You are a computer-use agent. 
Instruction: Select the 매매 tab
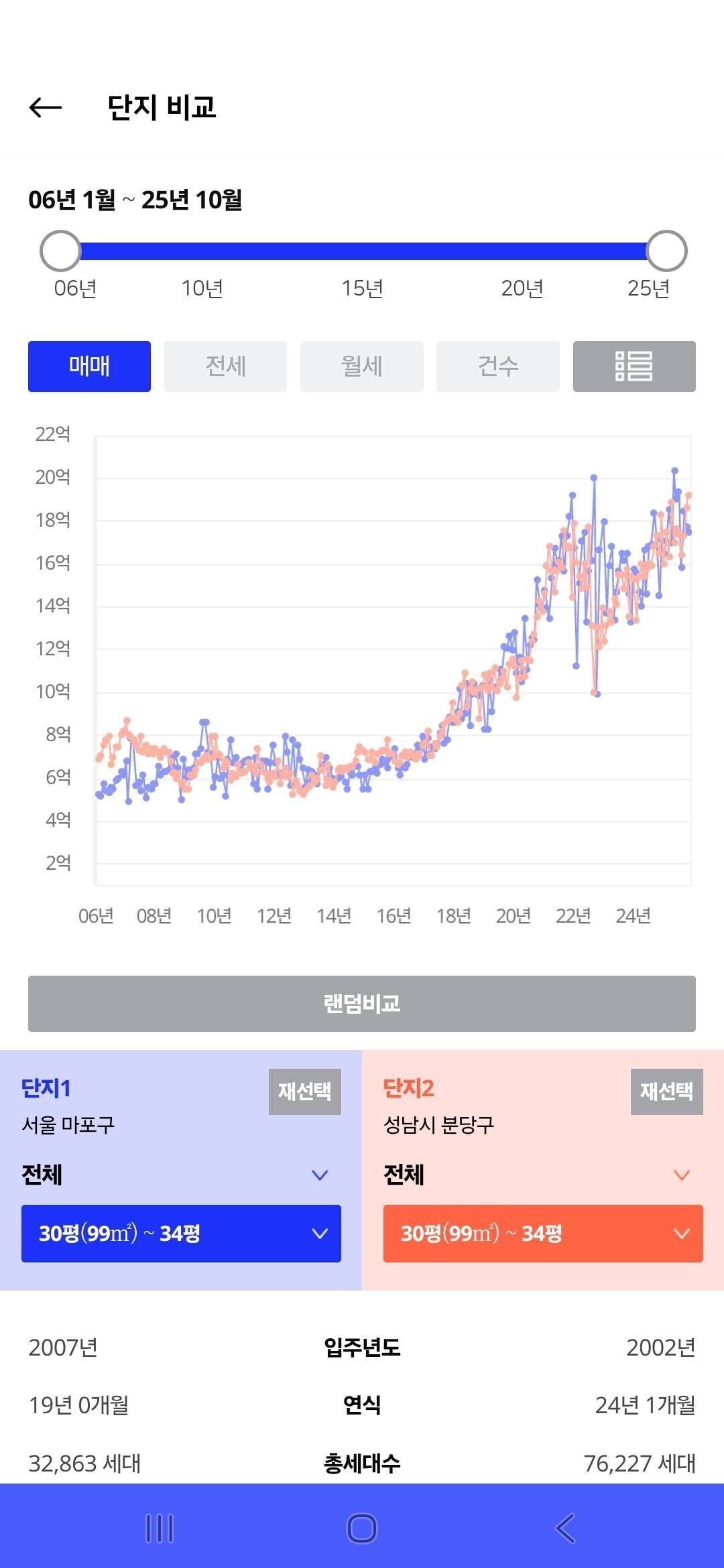89,366
